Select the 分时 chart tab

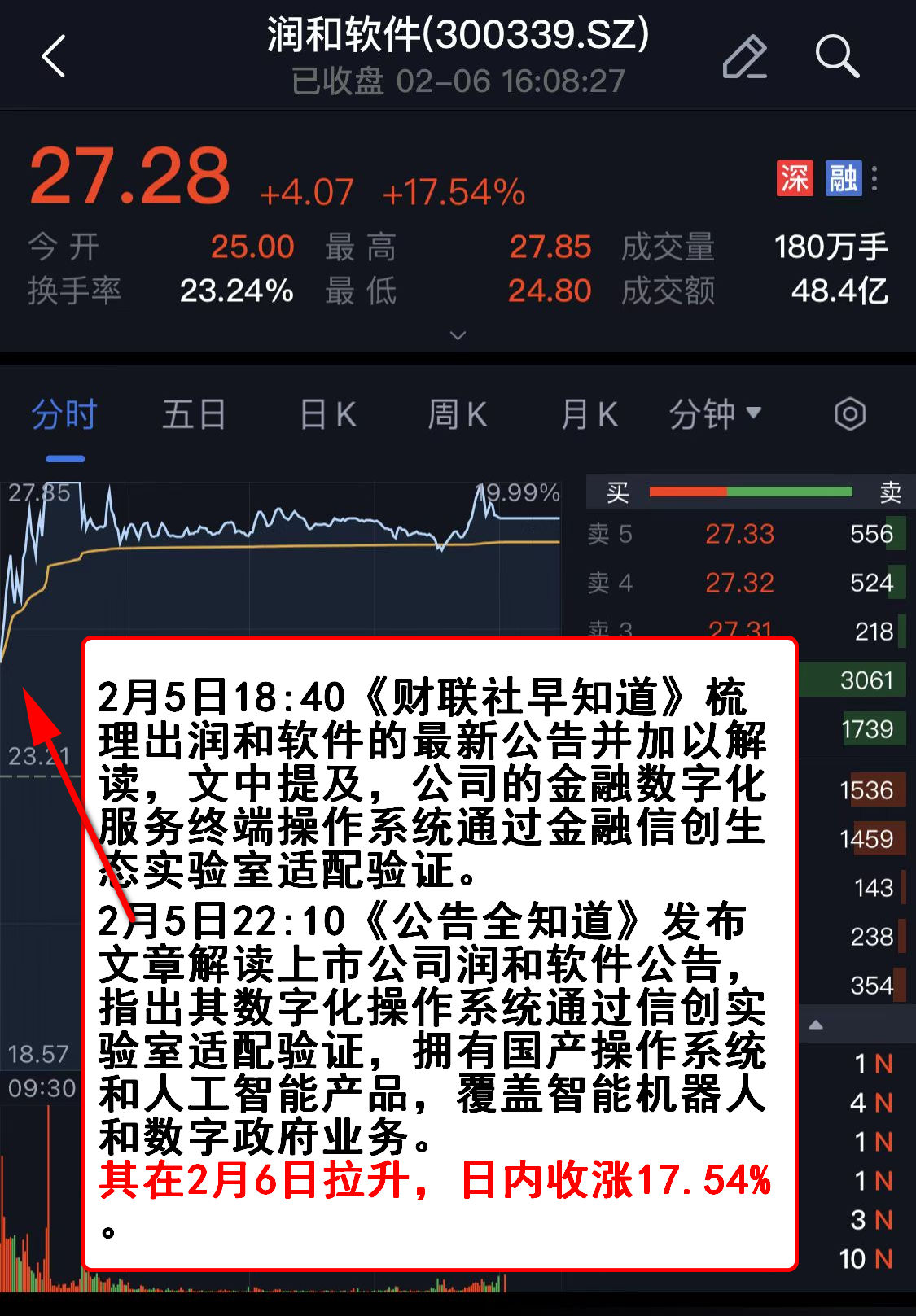pyautogui.click(x=64, y=414)
